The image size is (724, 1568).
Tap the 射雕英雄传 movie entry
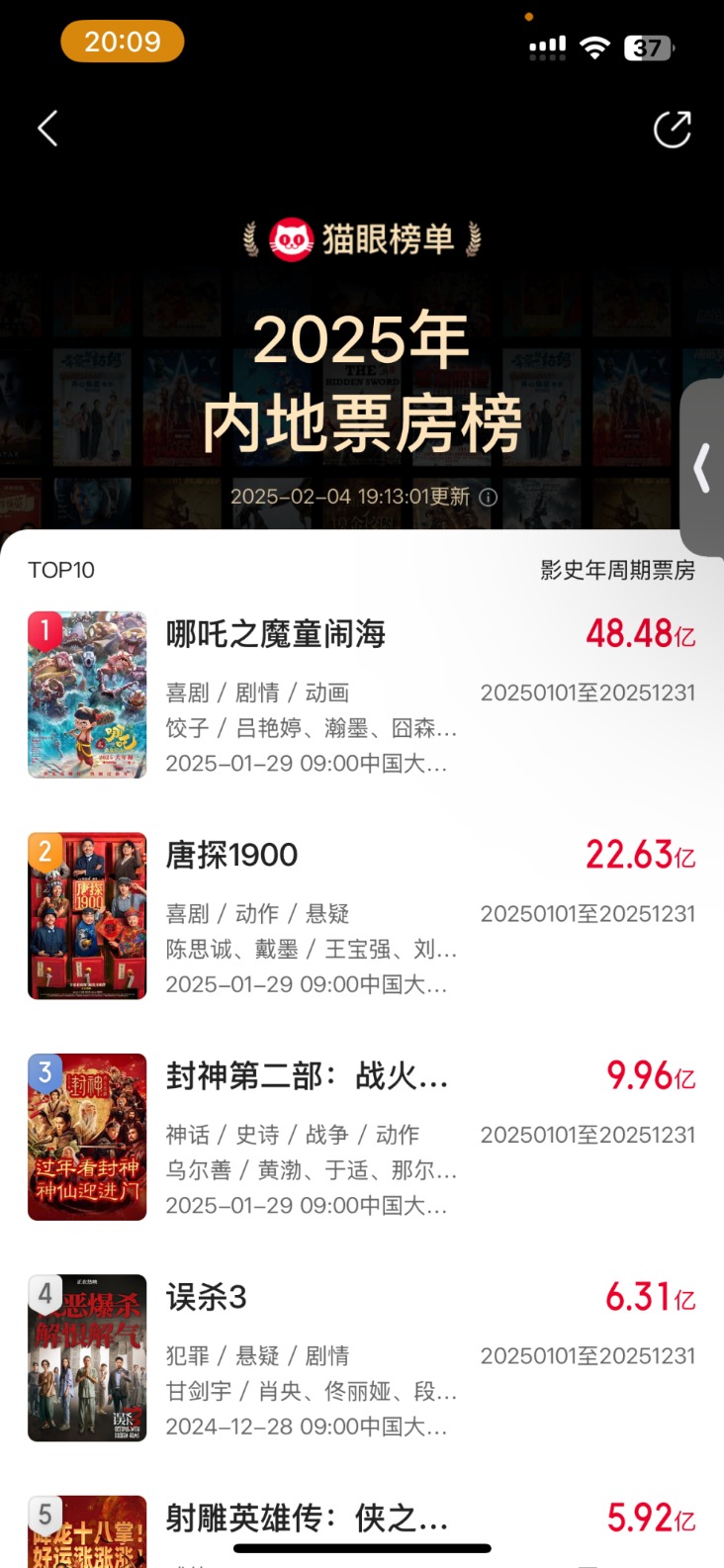[x=307, y=1518]
